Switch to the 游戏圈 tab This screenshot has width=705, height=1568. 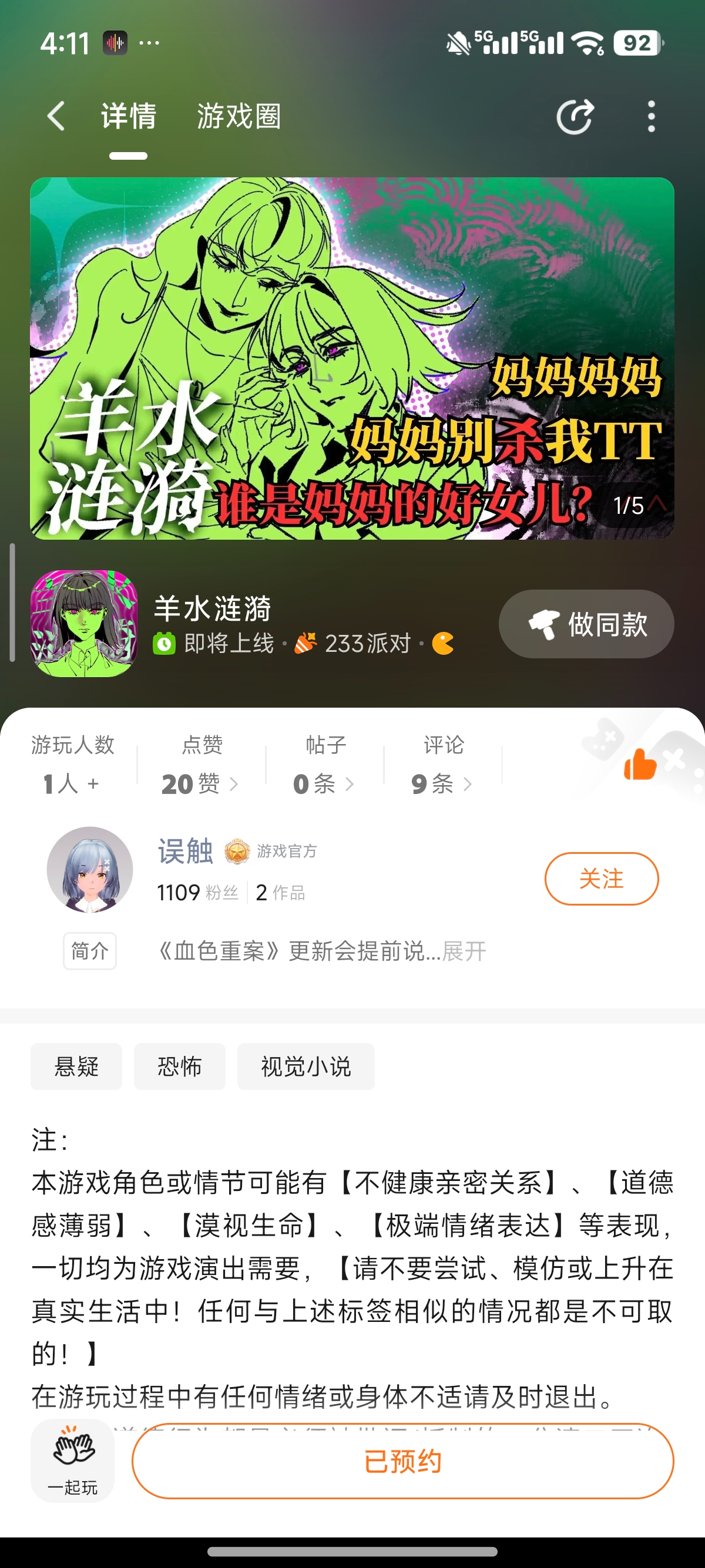click(x=239, y=116)
